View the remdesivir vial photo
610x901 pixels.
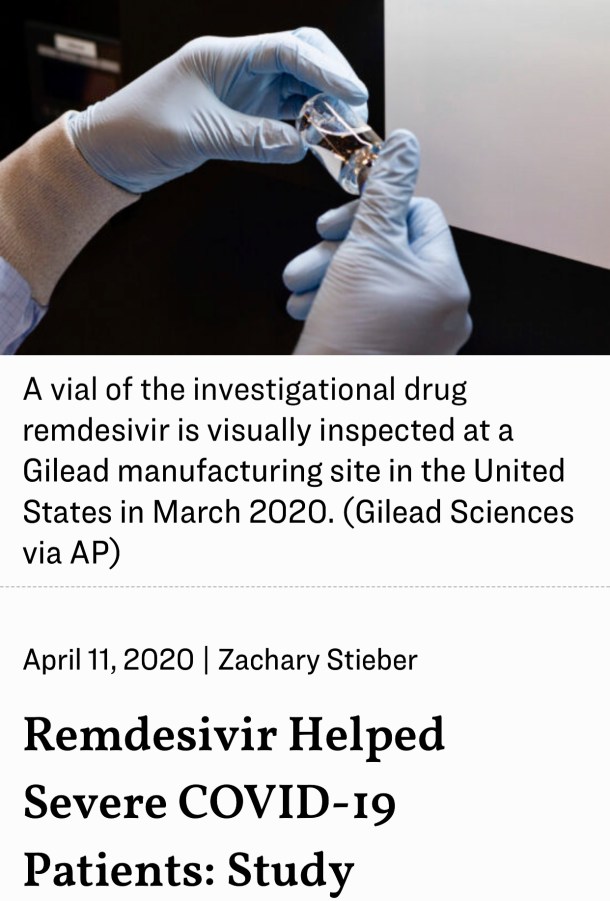(305, 177)
